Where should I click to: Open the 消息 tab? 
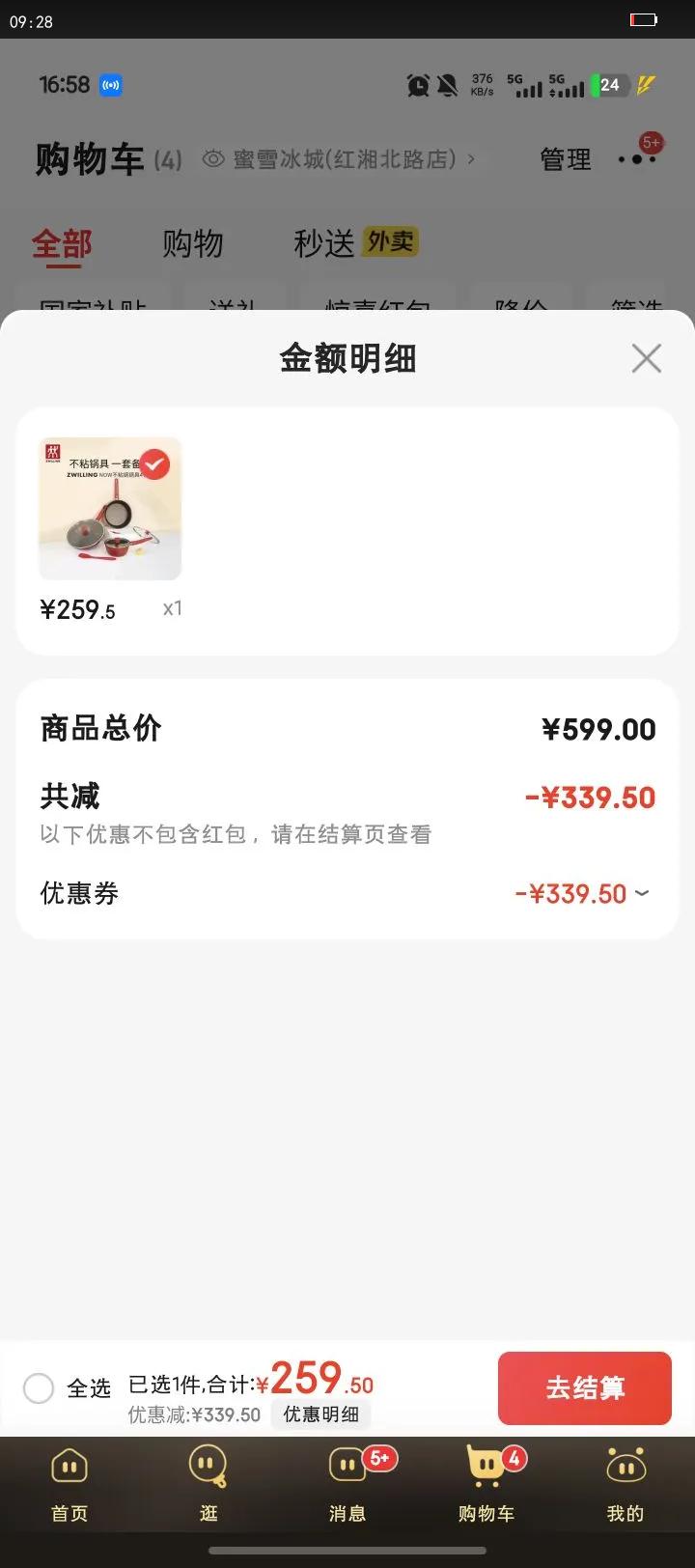tap(347, 1483)
